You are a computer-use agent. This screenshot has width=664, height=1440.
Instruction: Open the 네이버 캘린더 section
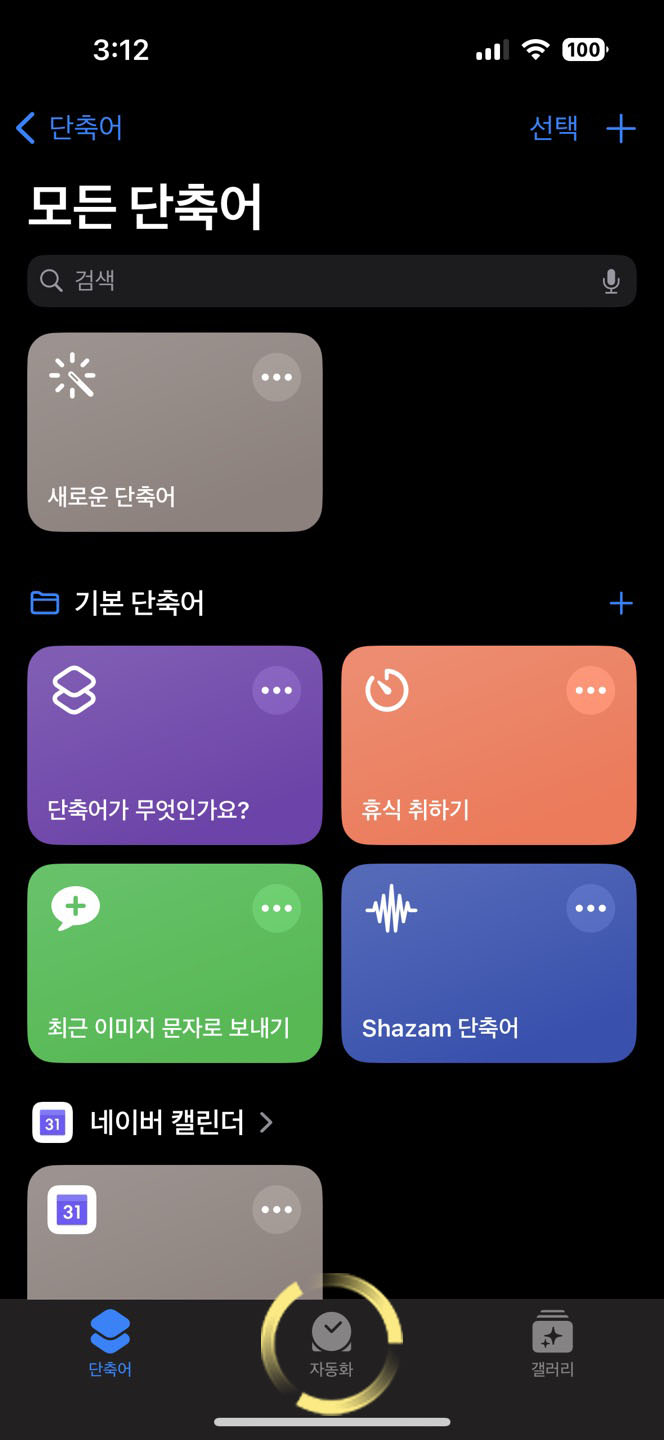[153, 1122]
